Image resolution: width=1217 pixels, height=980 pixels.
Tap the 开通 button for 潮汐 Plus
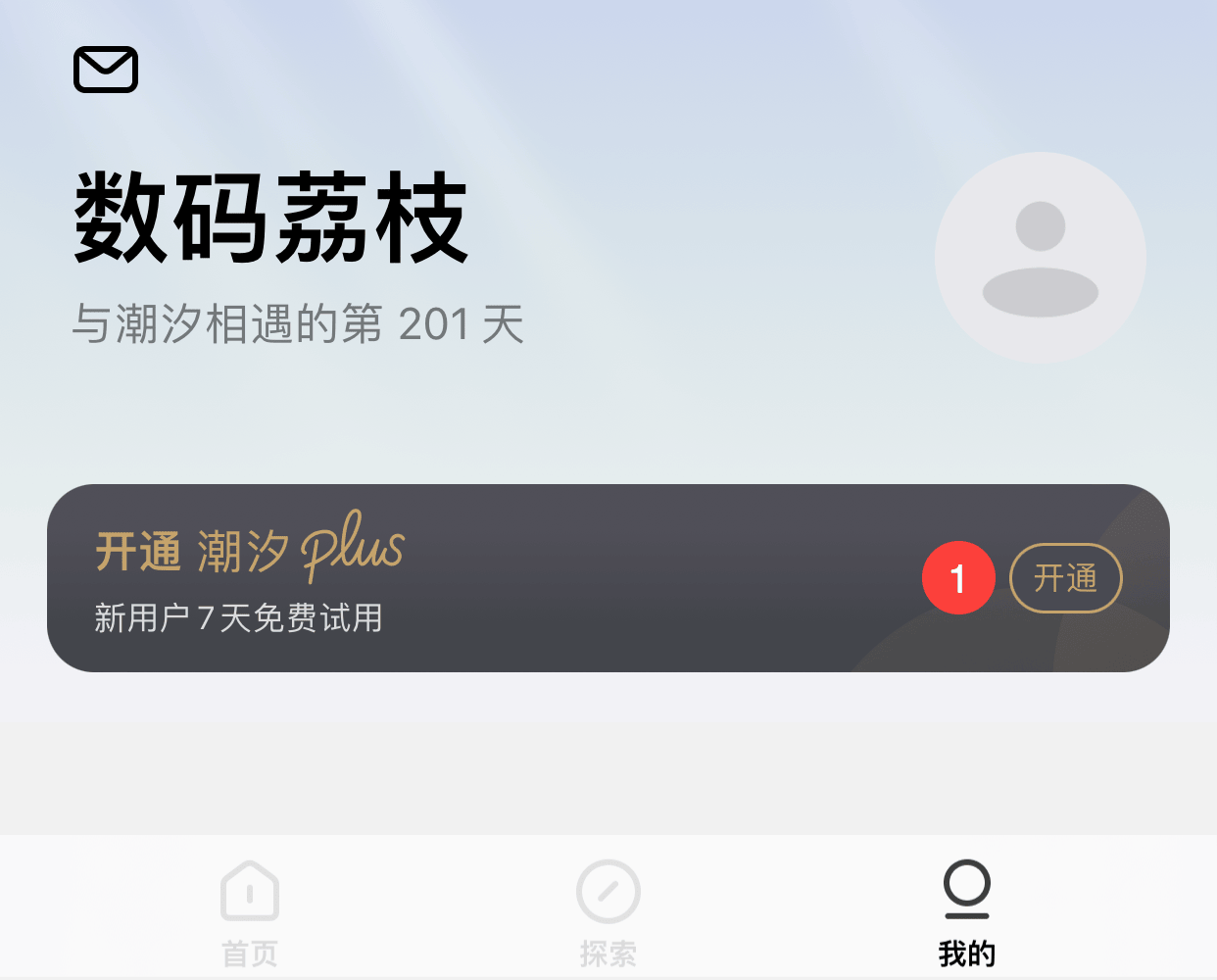[x=1065, y=578]
